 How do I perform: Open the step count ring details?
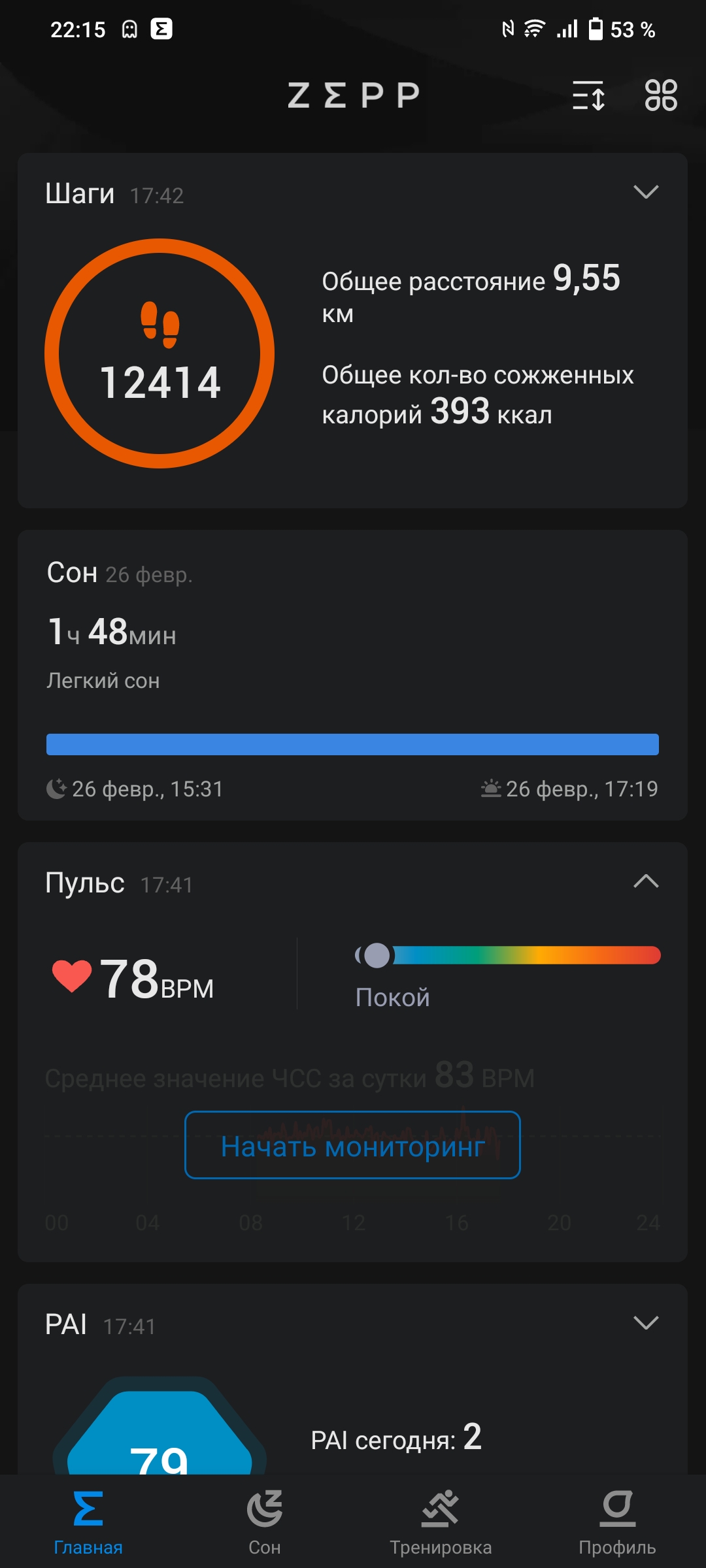coord(160,353)
